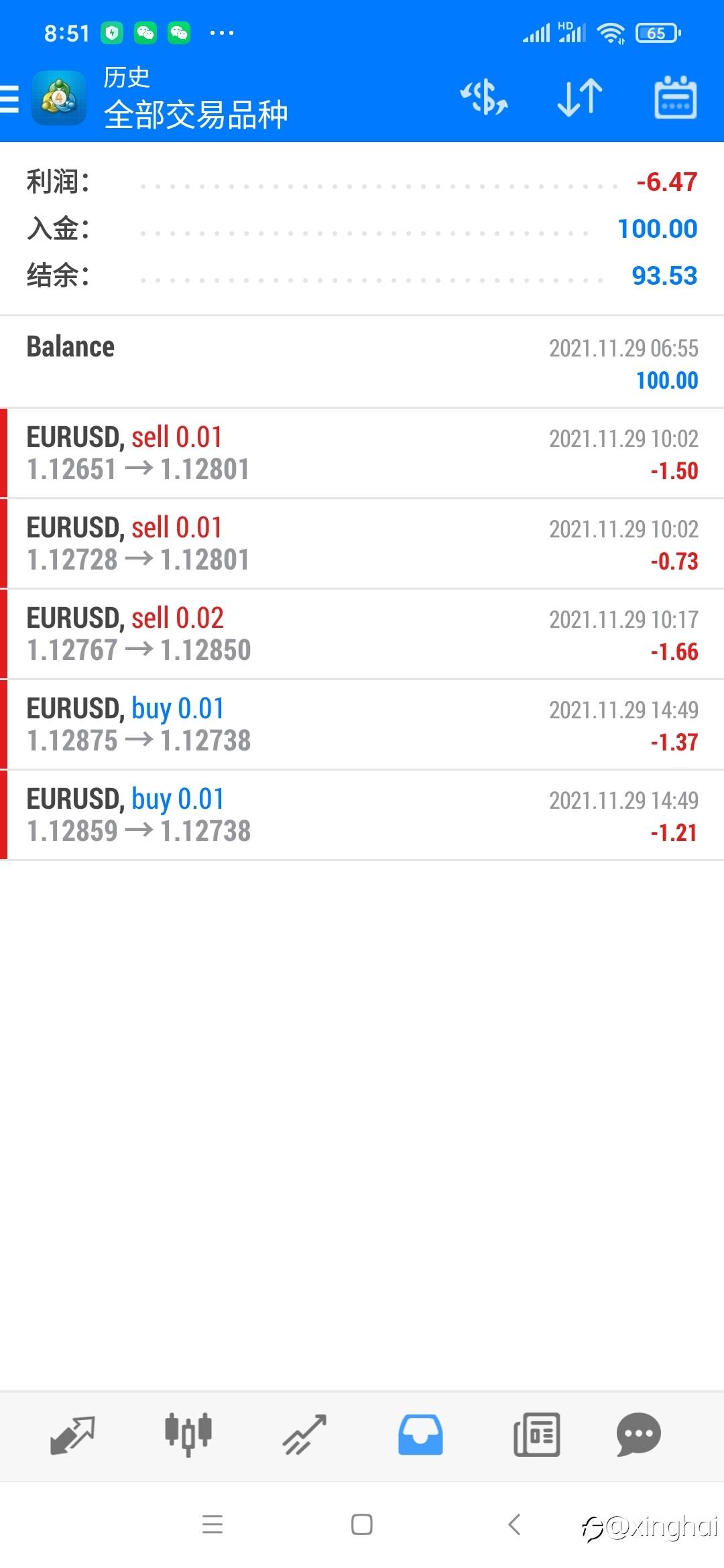
Task: Go to the candlestick chart tab
Action: [188, 1435]
